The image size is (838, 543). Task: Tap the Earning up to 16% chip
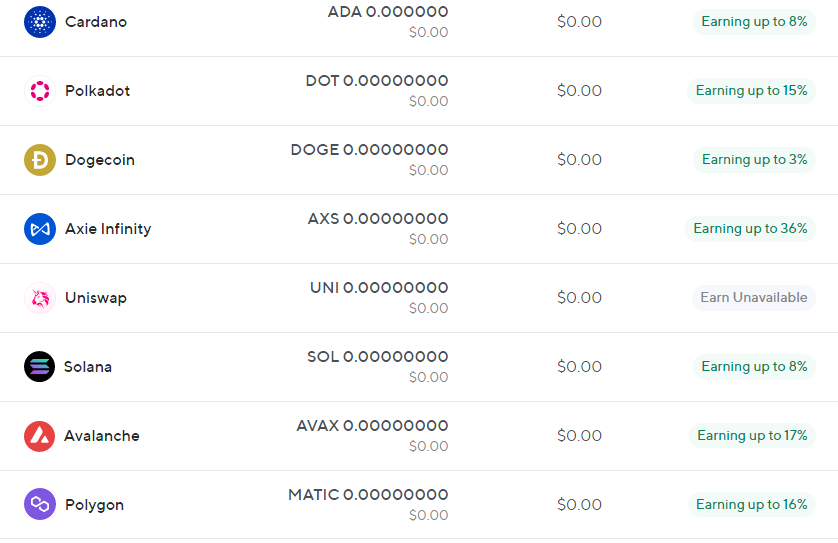pyautogui.click(x=751, y=505)
